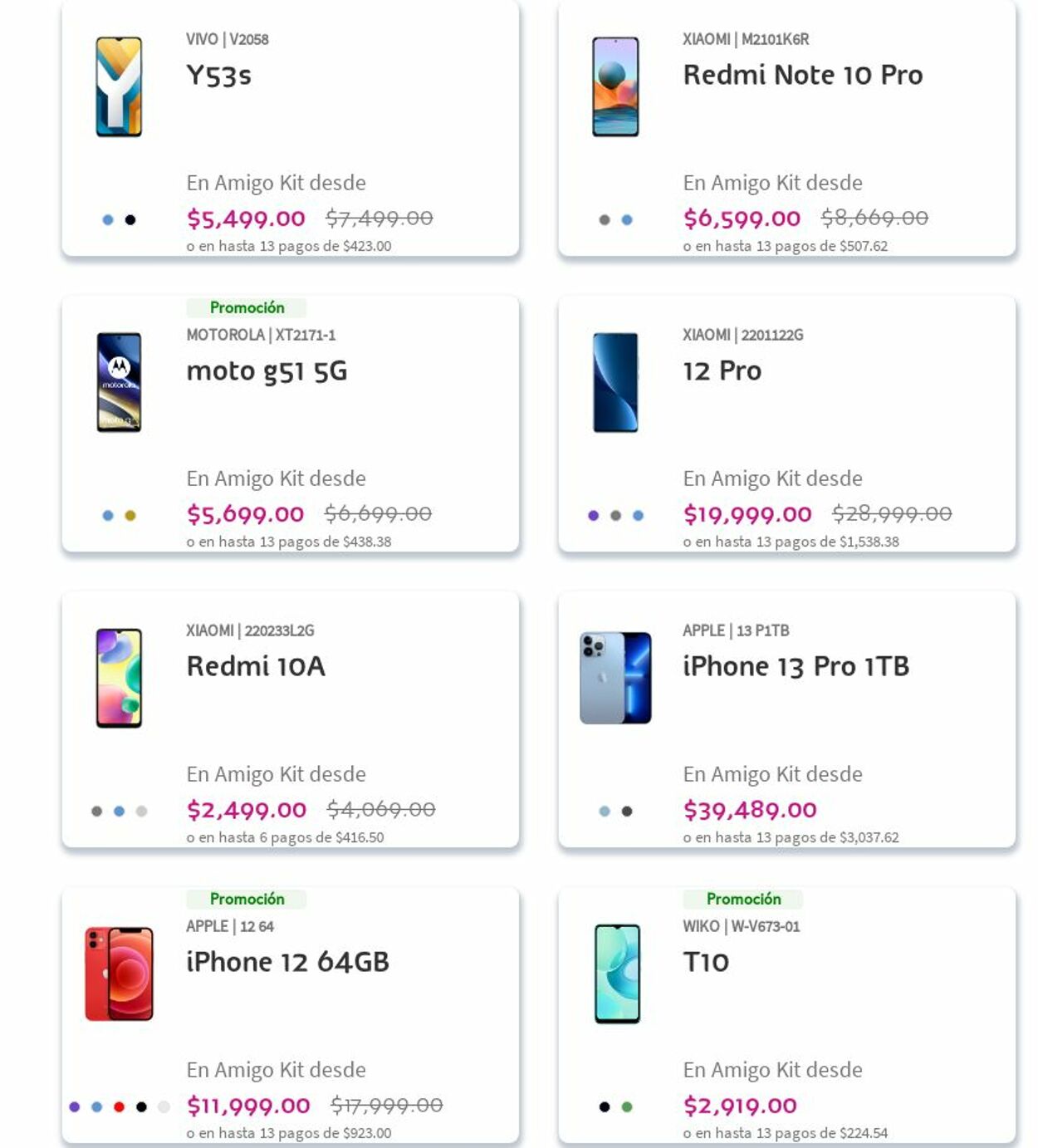Image resolution: width=1038 pixels, height=1148 pixels.
Task: Select the black color for Vivo Y53s
Action: point(130,219)
